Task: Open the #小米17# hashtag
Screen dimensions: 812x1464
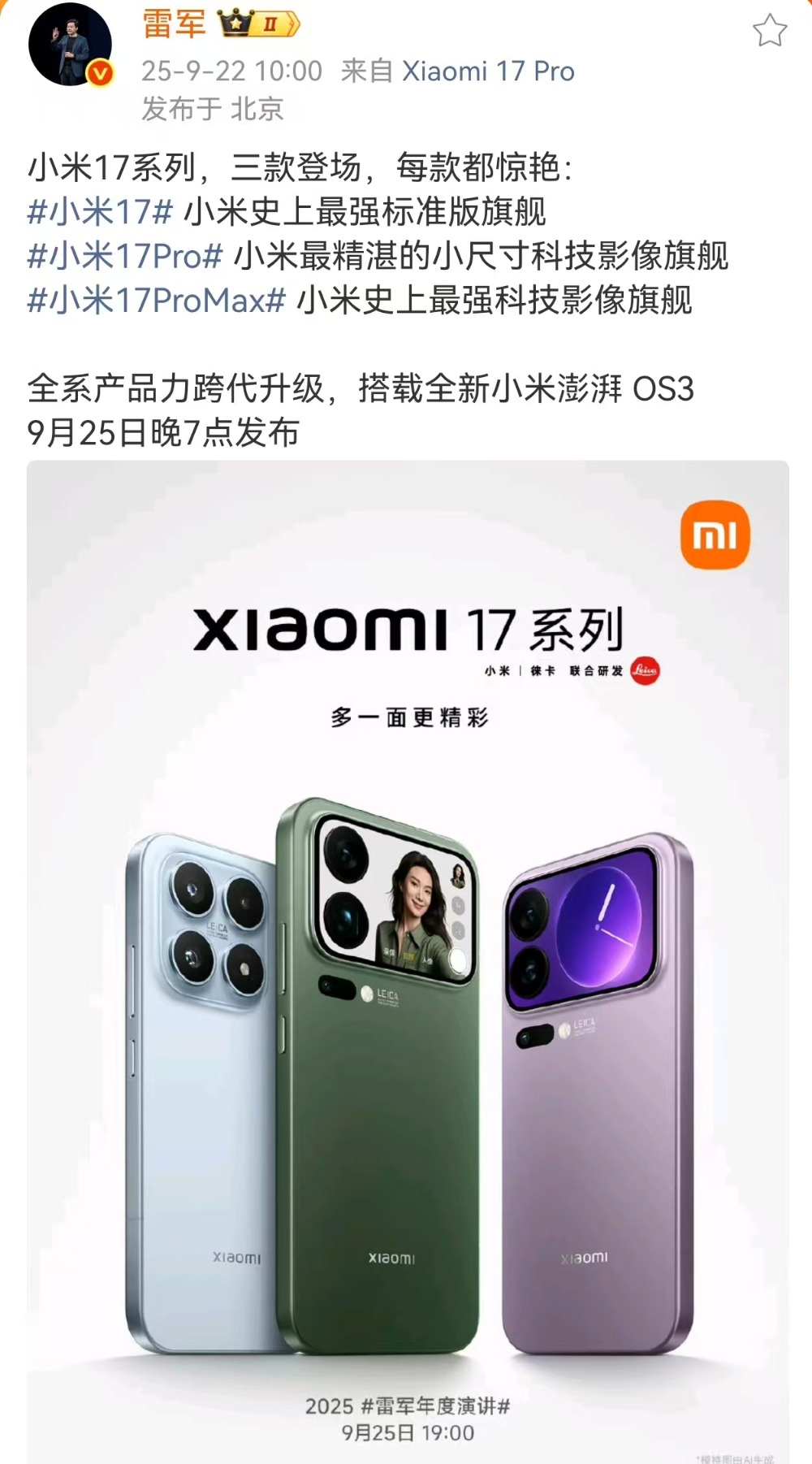Action: tap(100, 212)
